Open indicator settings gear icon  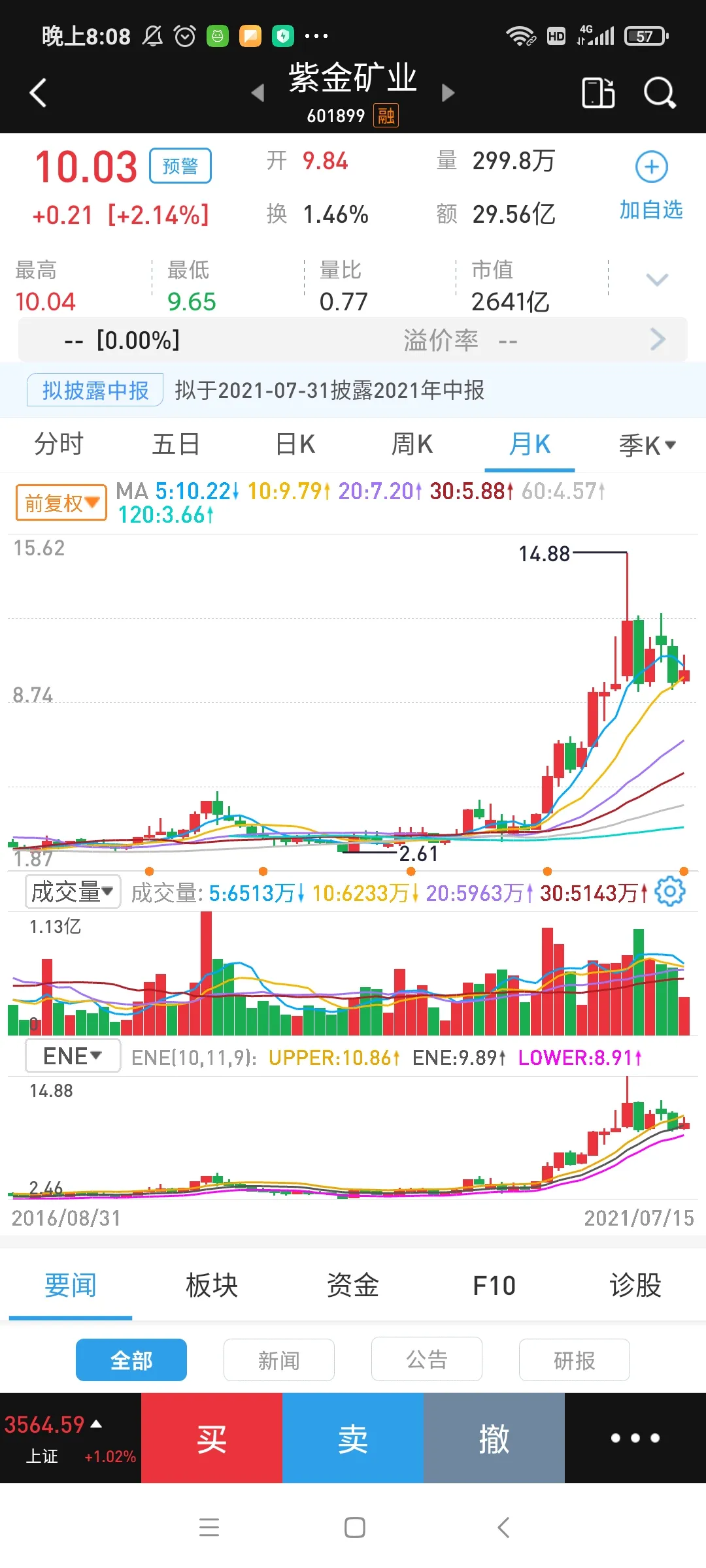point(669,892)
